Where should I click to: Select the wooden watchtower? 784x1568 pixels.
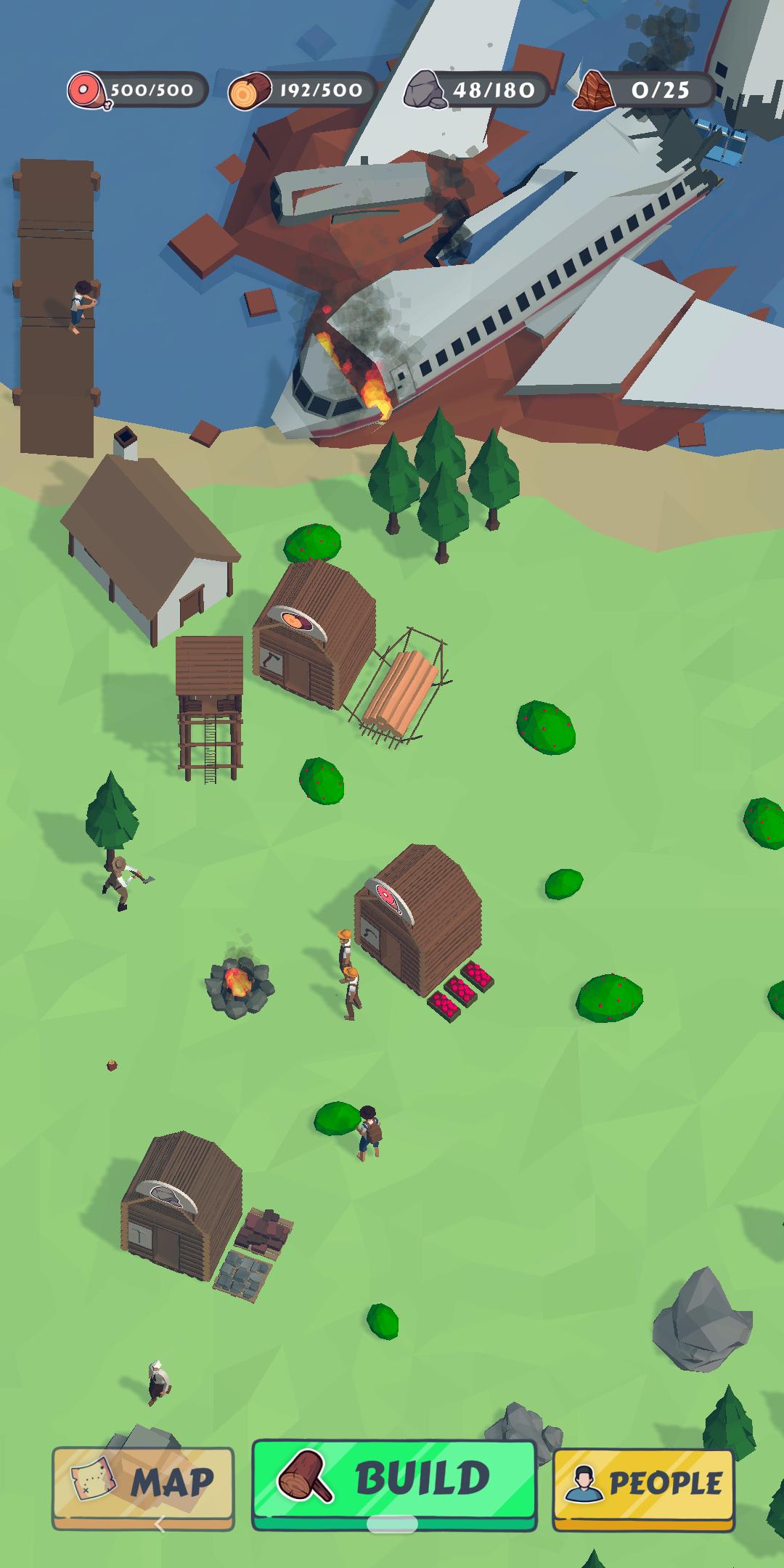pos(210,704)
